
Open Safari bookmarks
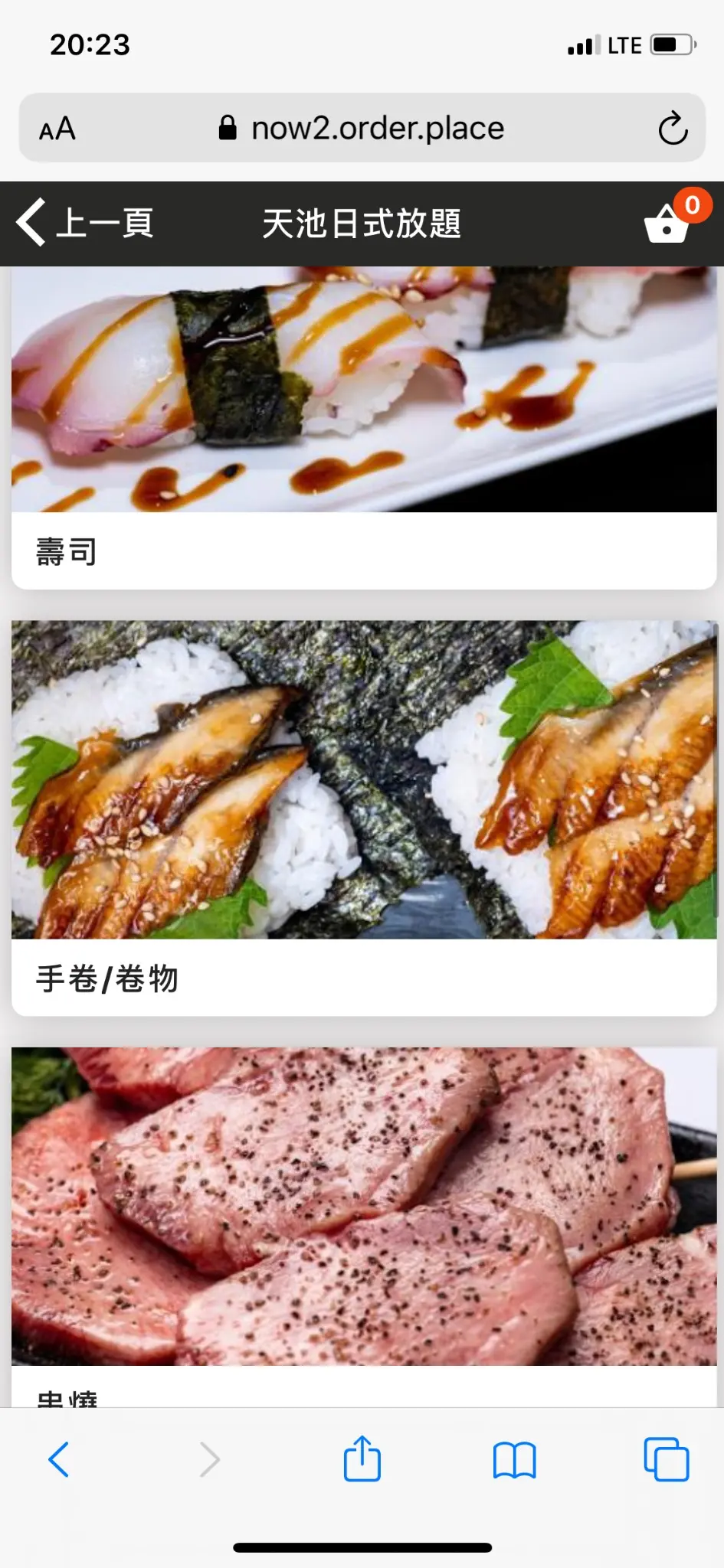(514, 1460)
